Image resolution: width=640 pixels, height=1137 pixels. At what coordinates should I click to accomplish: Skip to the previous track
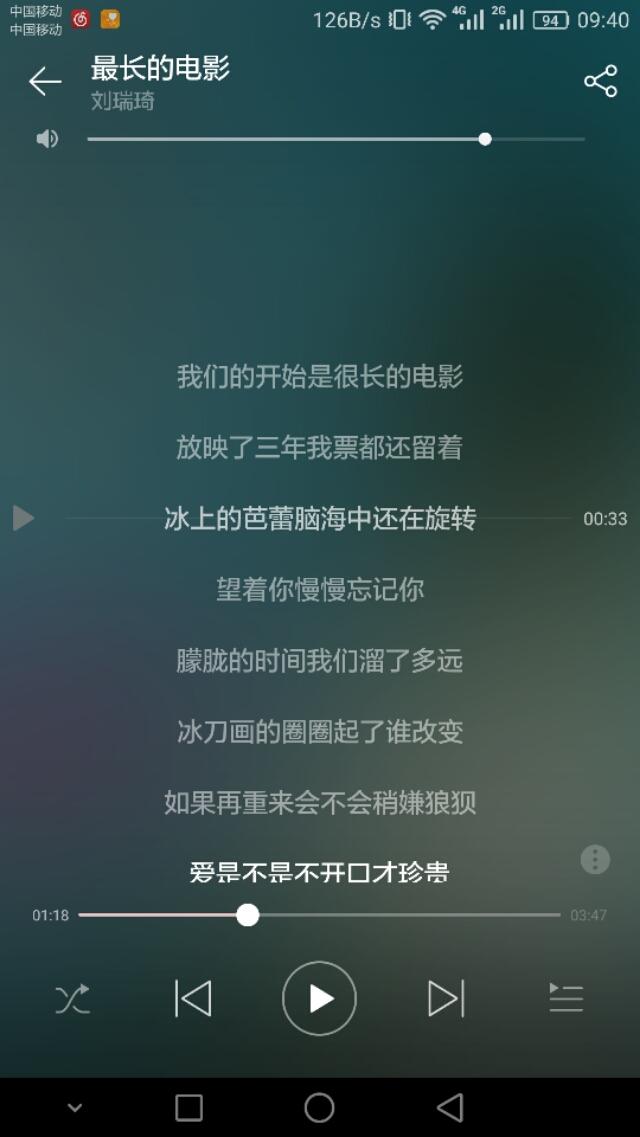pos(193,999)
